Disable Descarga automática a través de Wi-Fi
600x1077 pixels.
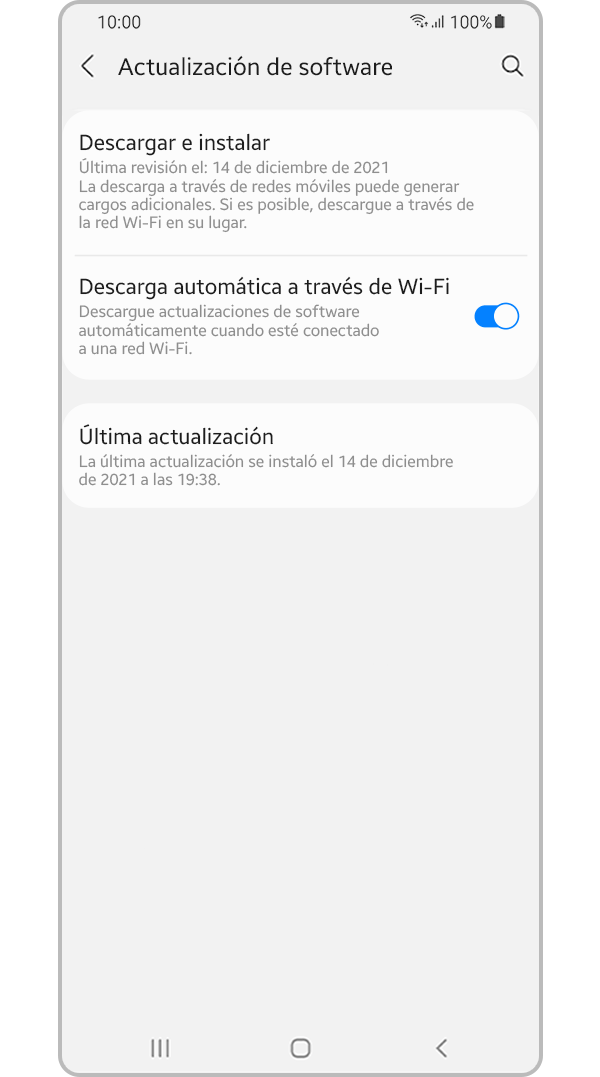coord(496,316)
